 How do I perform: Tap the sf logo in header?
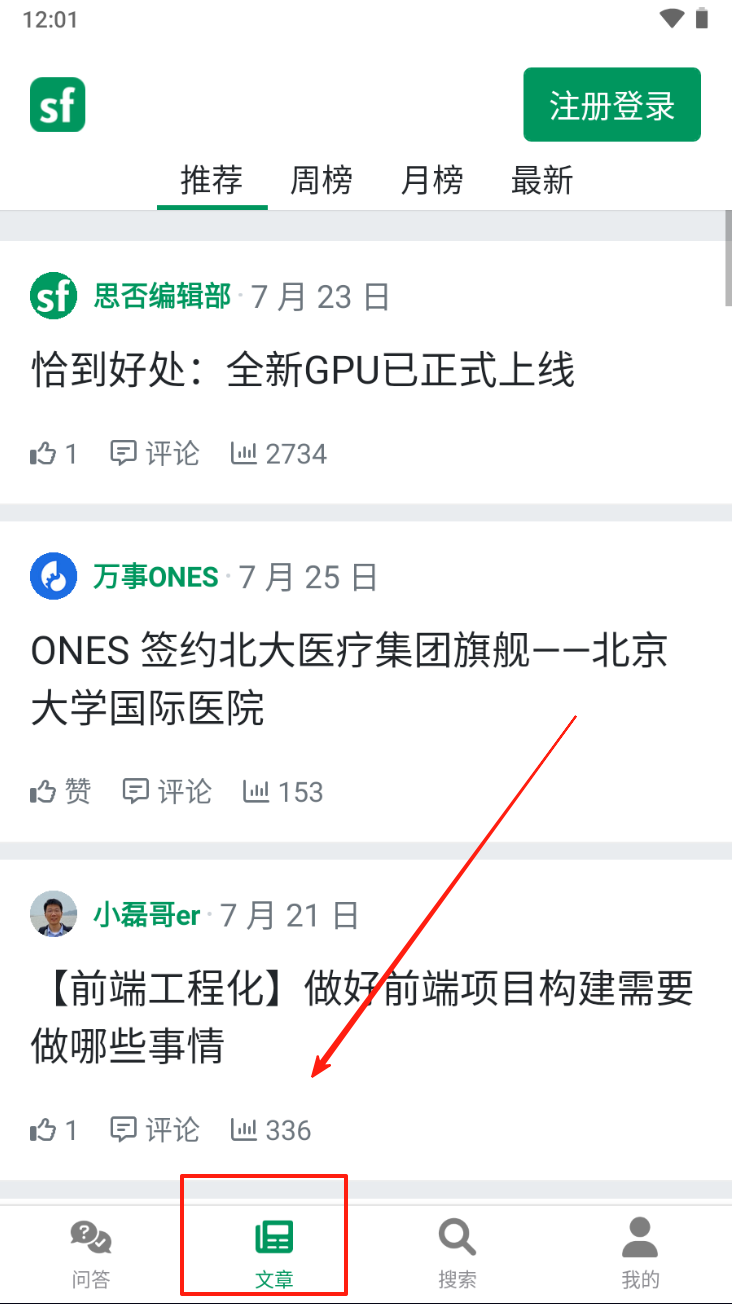click(x=57, y=105)
